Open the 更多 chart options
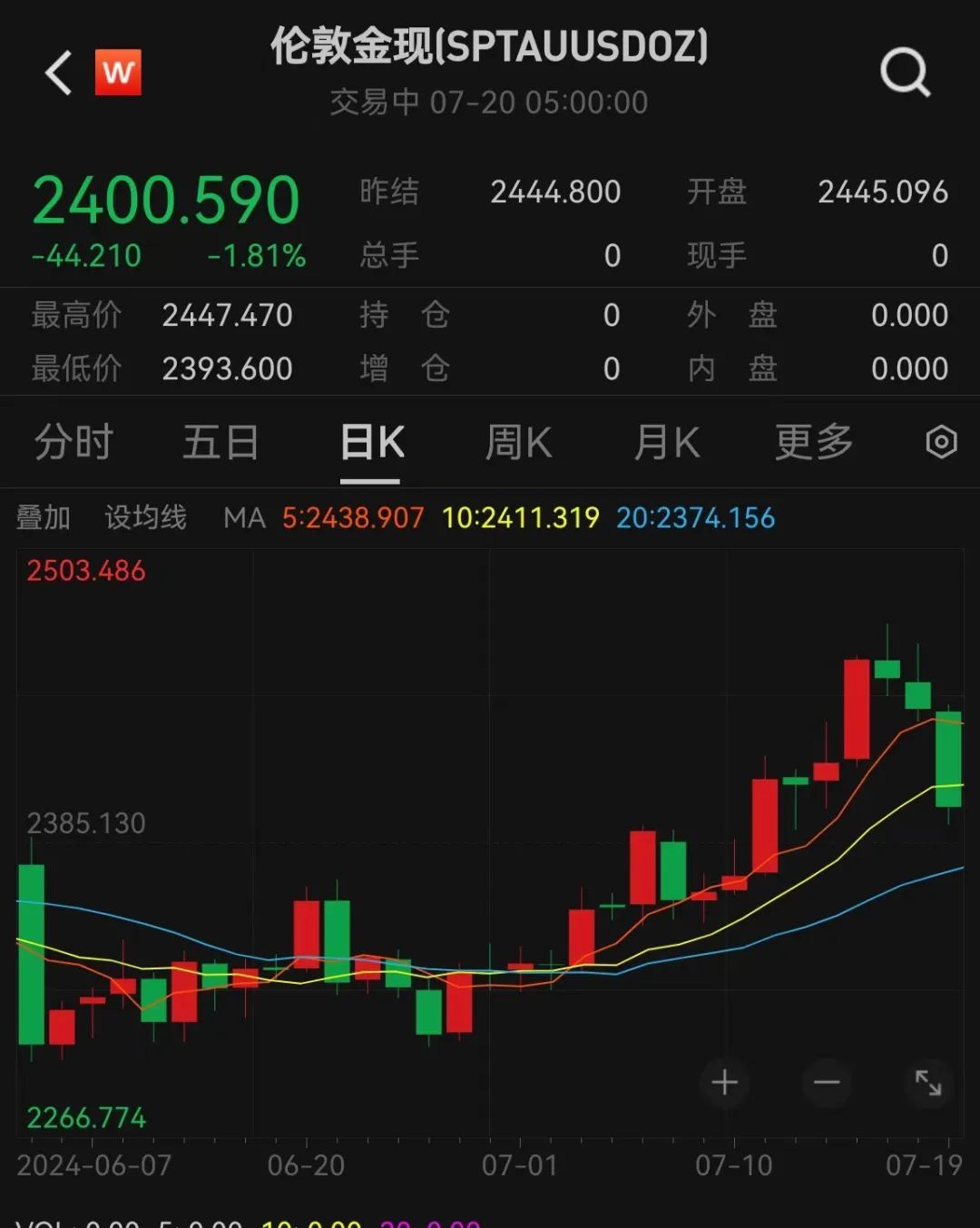980x1228 pixels. tap(814, 443)
